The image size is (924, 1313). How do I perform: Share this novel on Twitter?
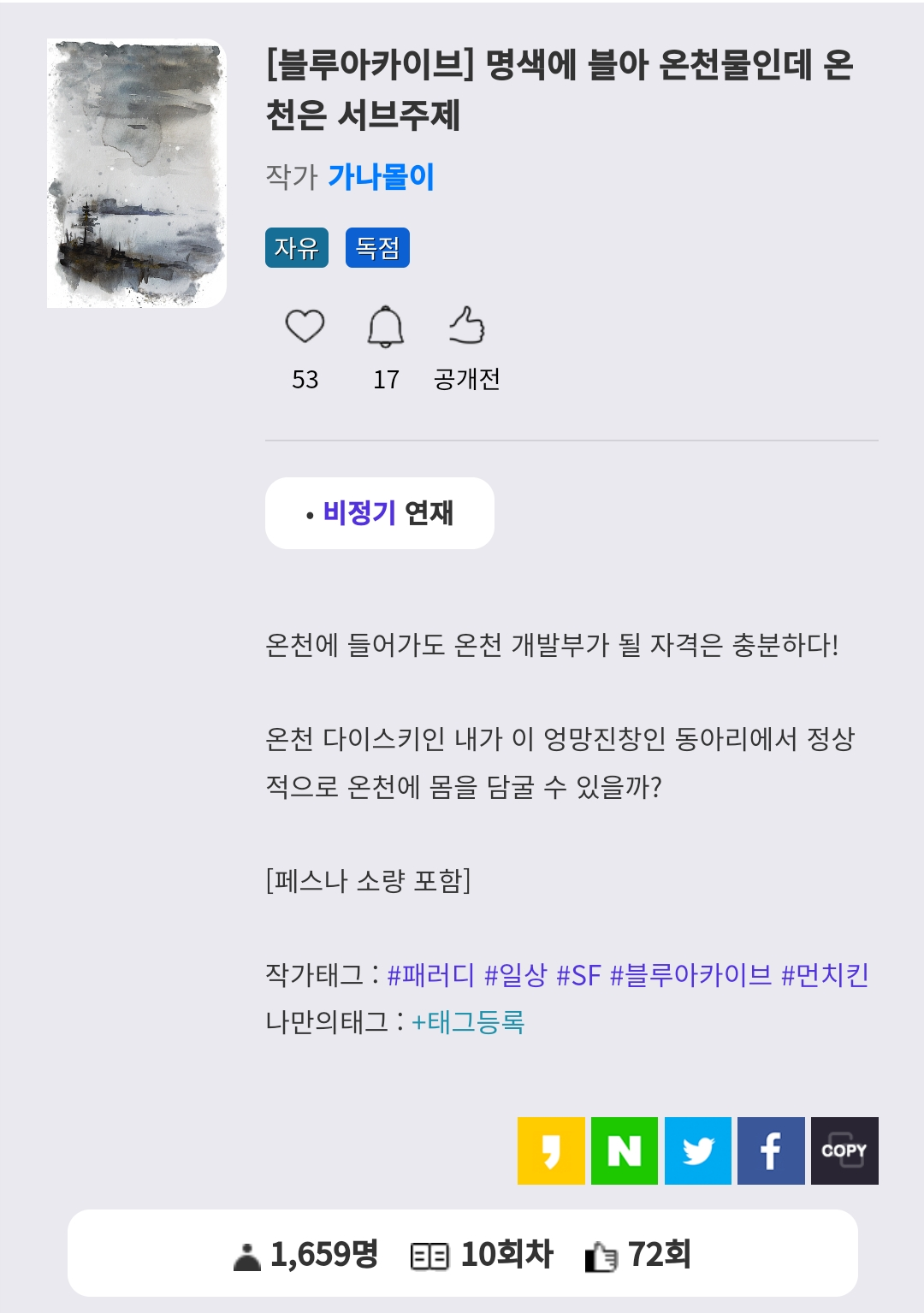click(x=698, y=1150)
